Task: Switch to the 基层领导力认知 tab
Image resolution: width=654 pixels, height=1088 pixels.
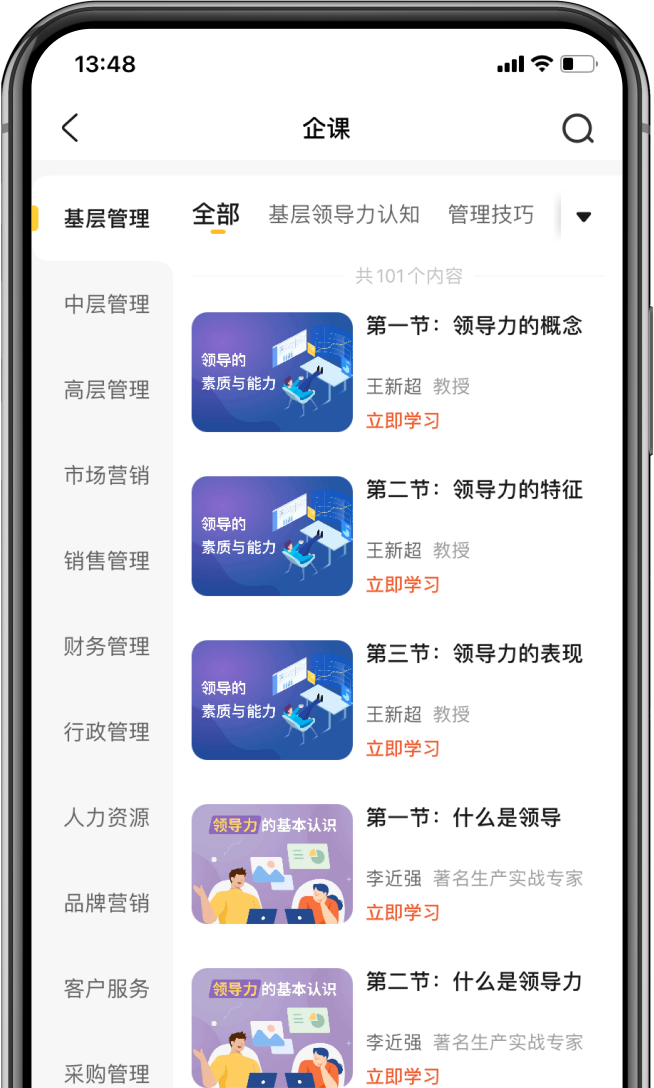Action: point(344,215)
